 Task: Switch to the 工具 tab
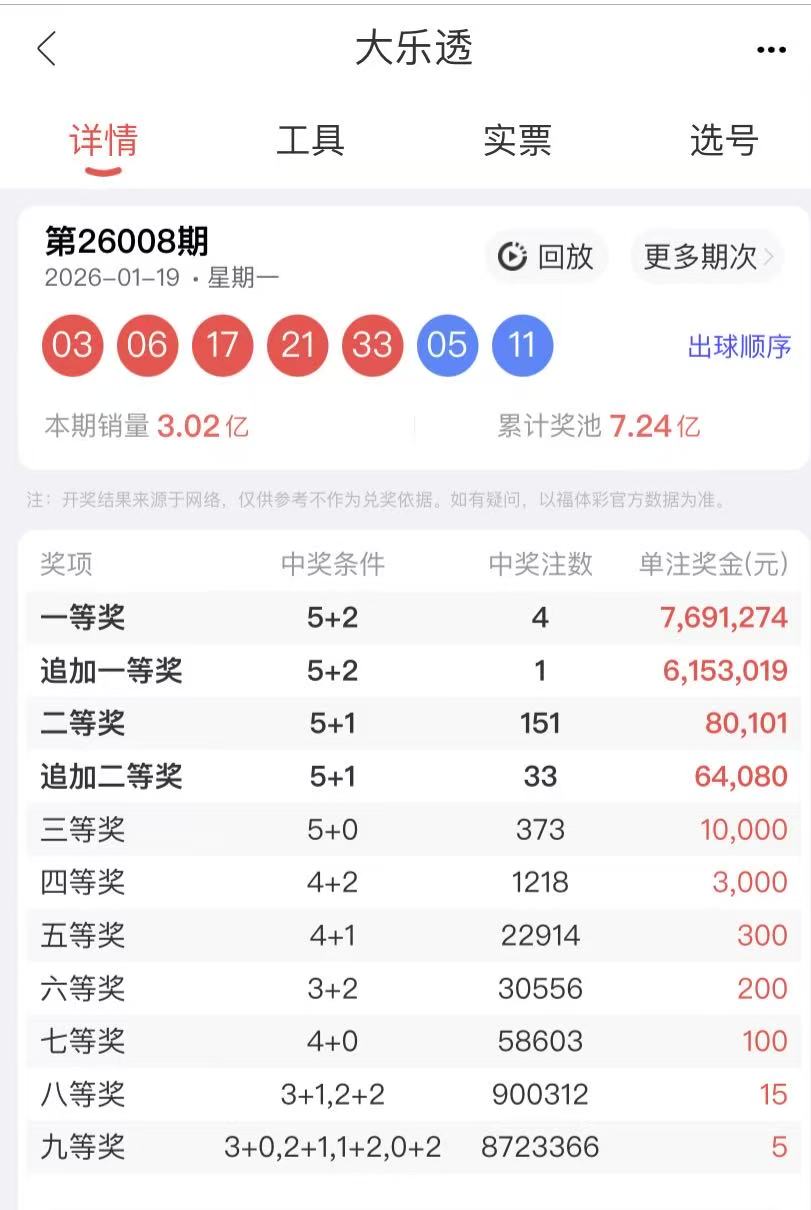pyautogui.click(x=310, y=141)
